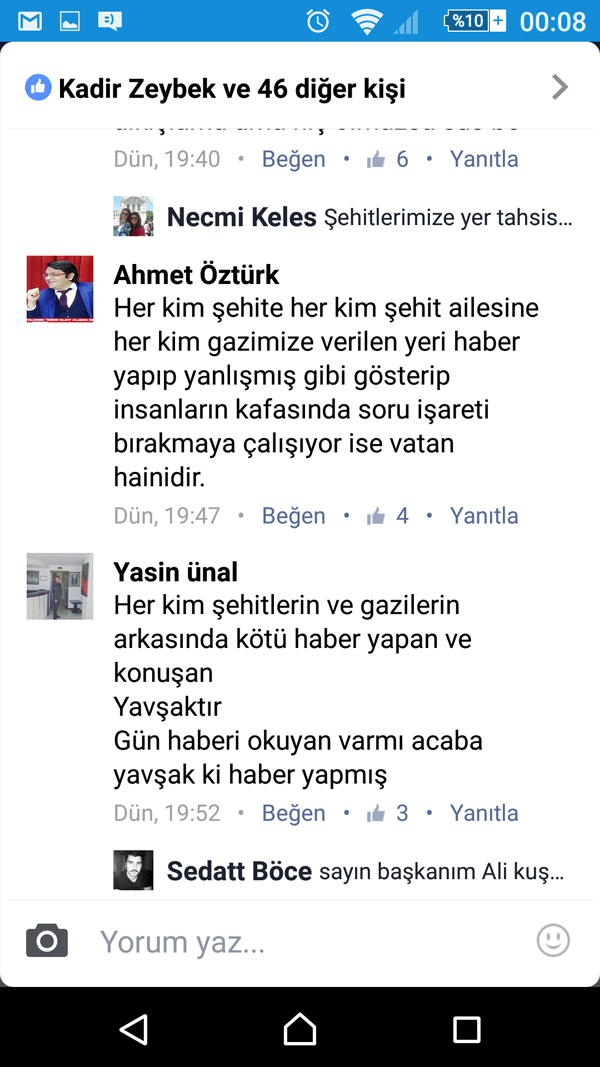Open Yasin ünal's profile by name
The width and height of the screenshot is (600, 1067).
coord(175,572)
